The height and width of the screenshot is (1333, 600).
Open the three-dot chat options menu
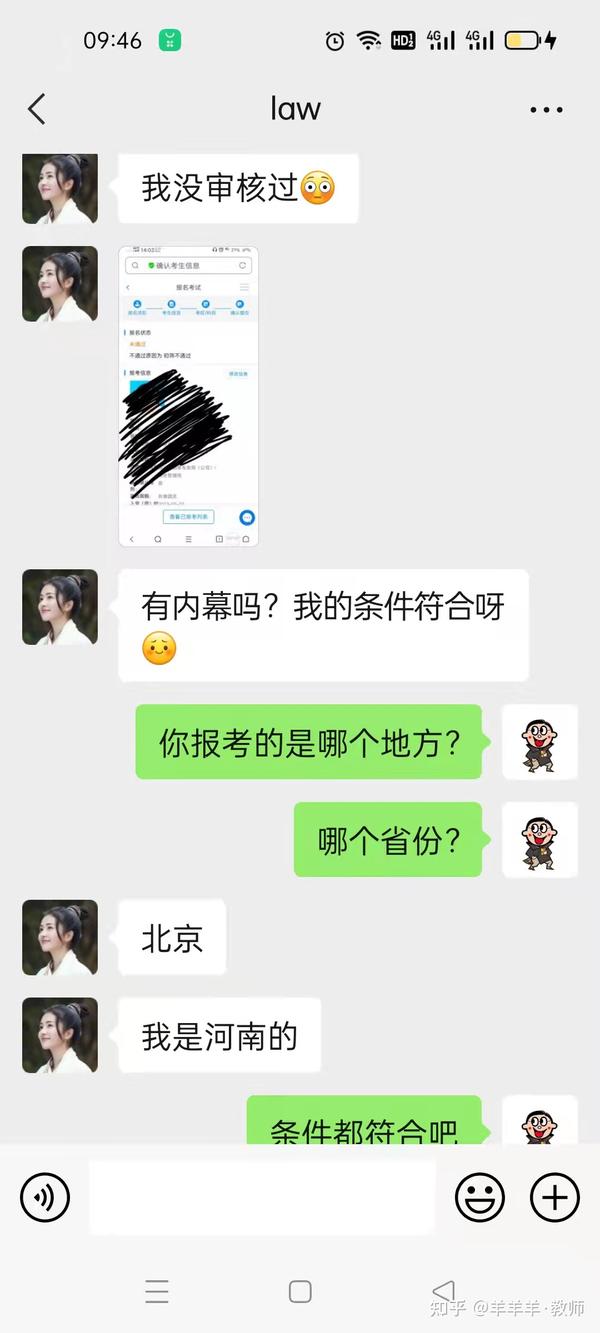546,110
